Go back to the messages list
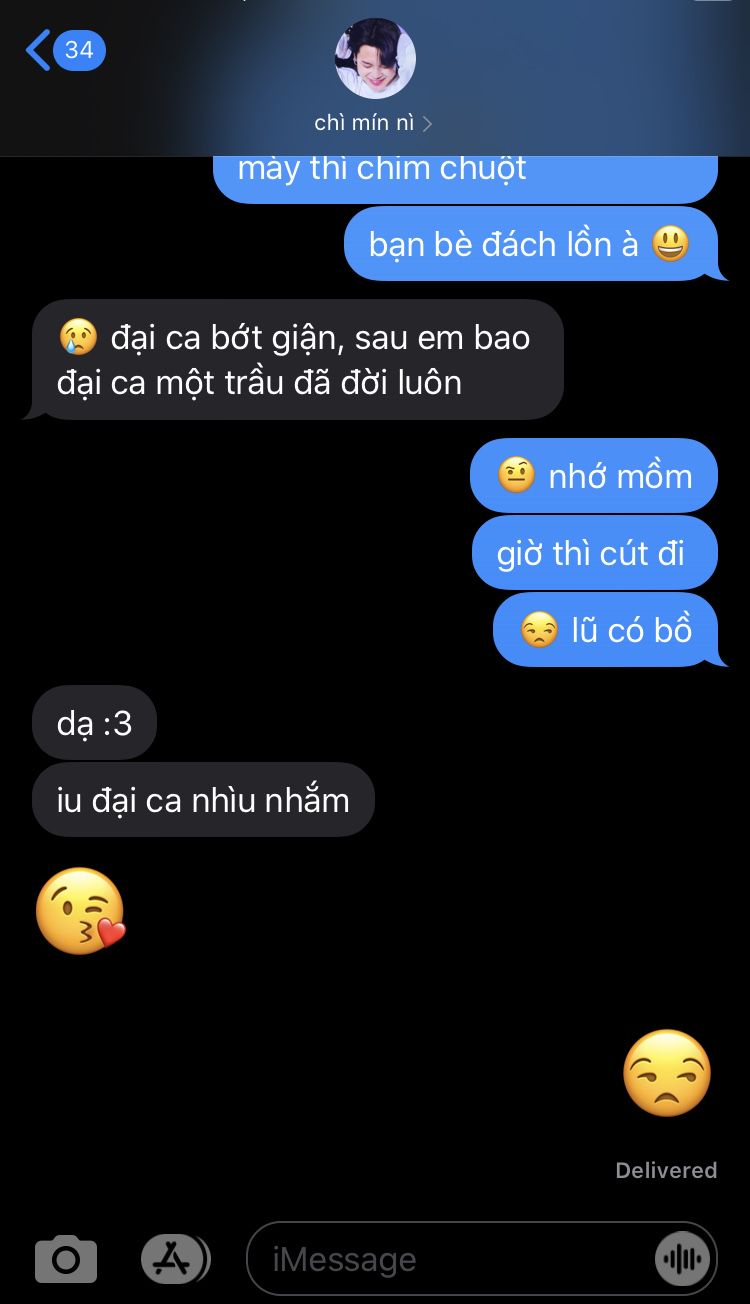This screenshot has height=1304, width=750. tap(62, 50)
